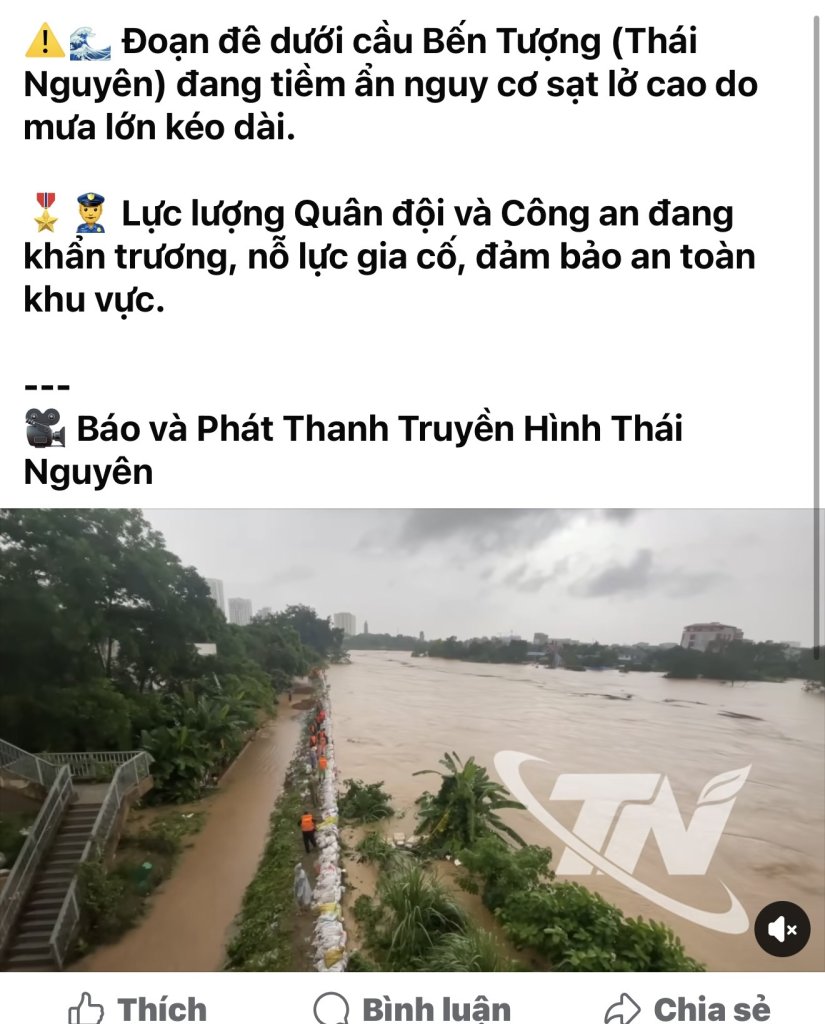This screenshot has height=1024, width=825.
Task: Open the Bến Tượng flood video
Action: (x=412, y=740)
